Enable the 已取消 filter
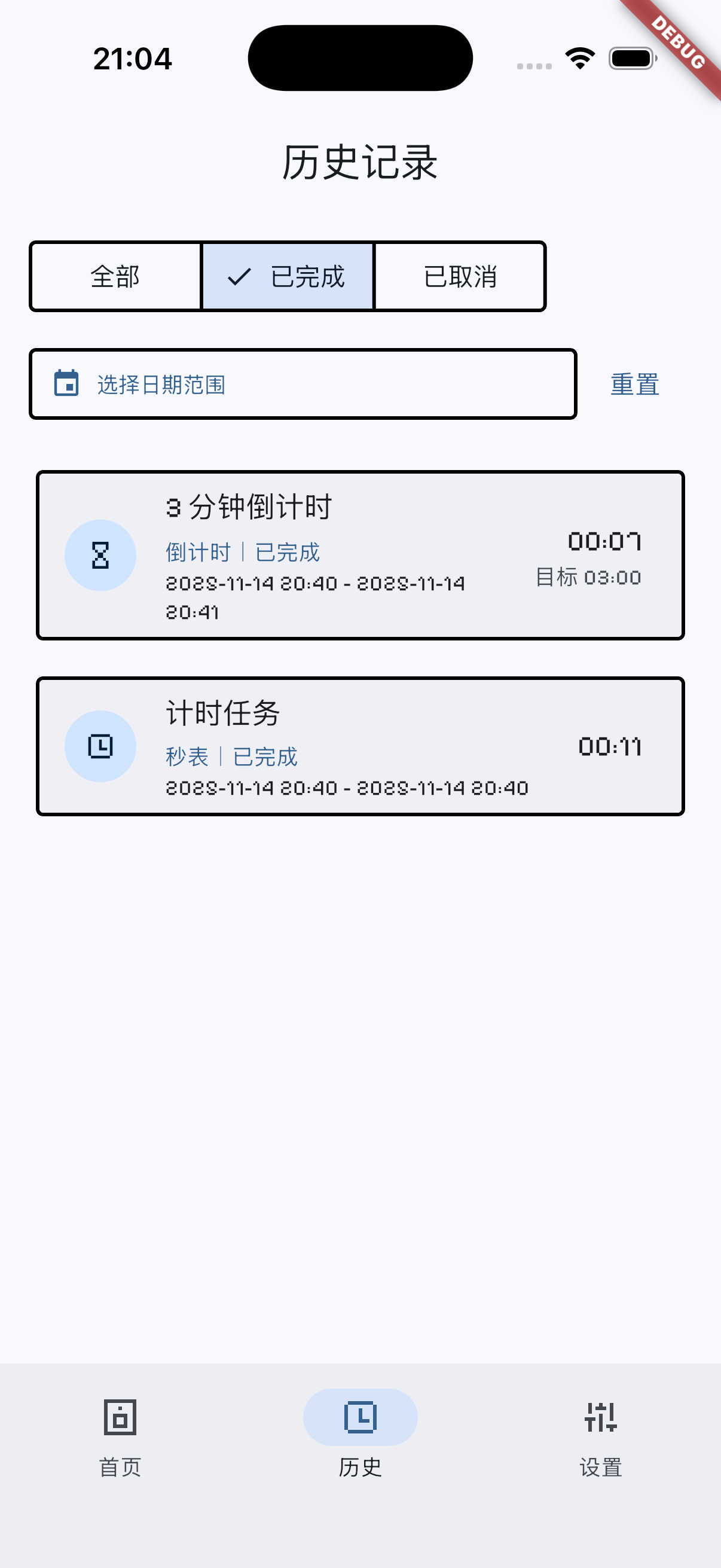The height and width of the screenshot is (1568, 721). 460,277
